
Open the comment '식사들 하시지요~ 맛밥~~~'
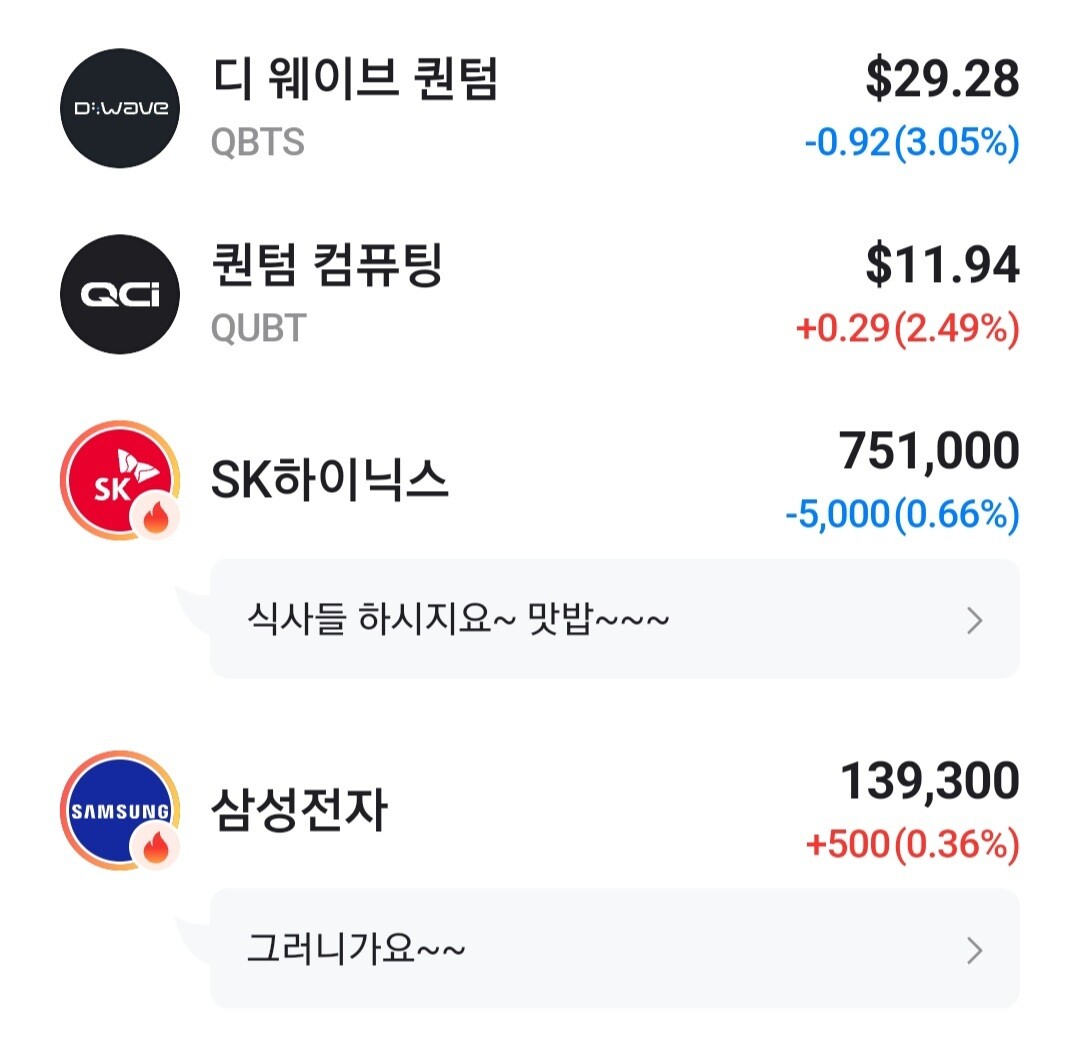click(x=614, y=620)
